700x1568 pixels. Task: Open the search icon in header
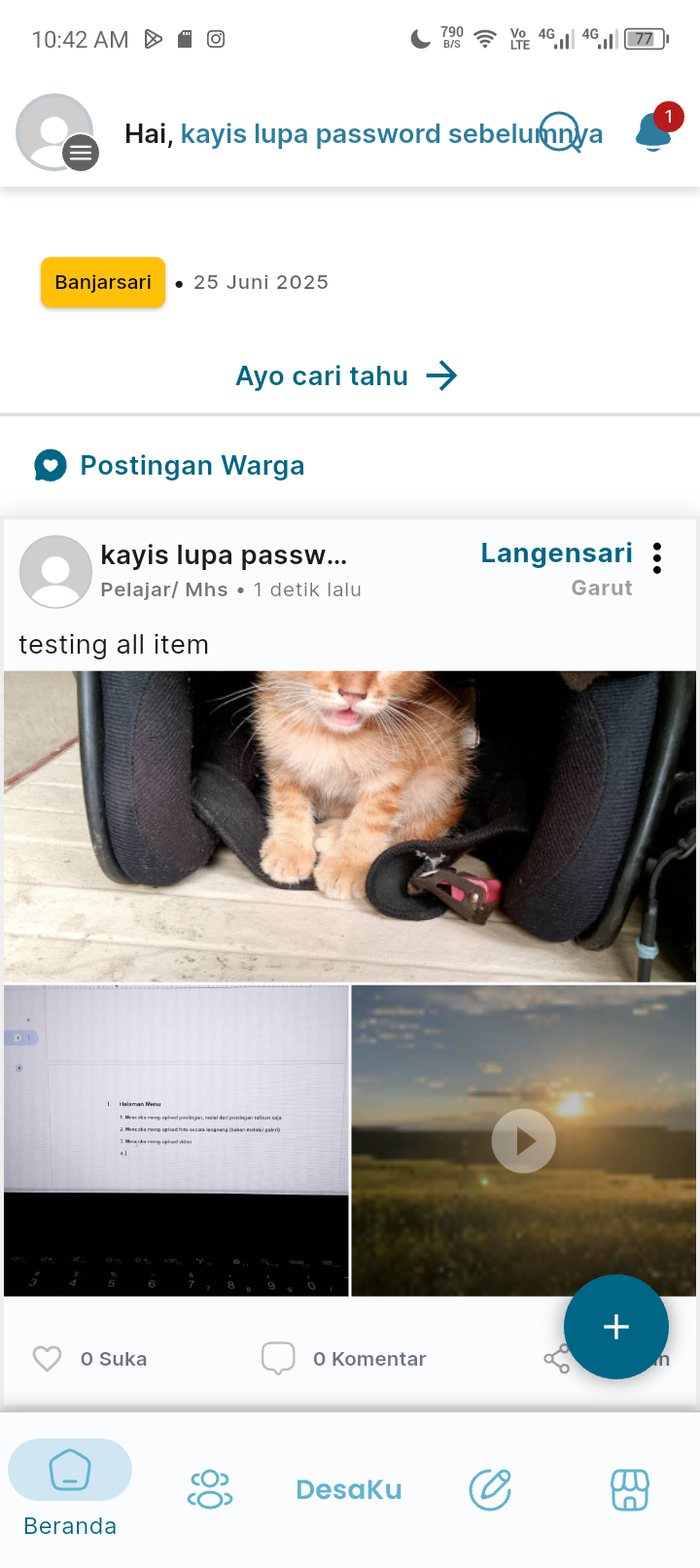[561, 133]
